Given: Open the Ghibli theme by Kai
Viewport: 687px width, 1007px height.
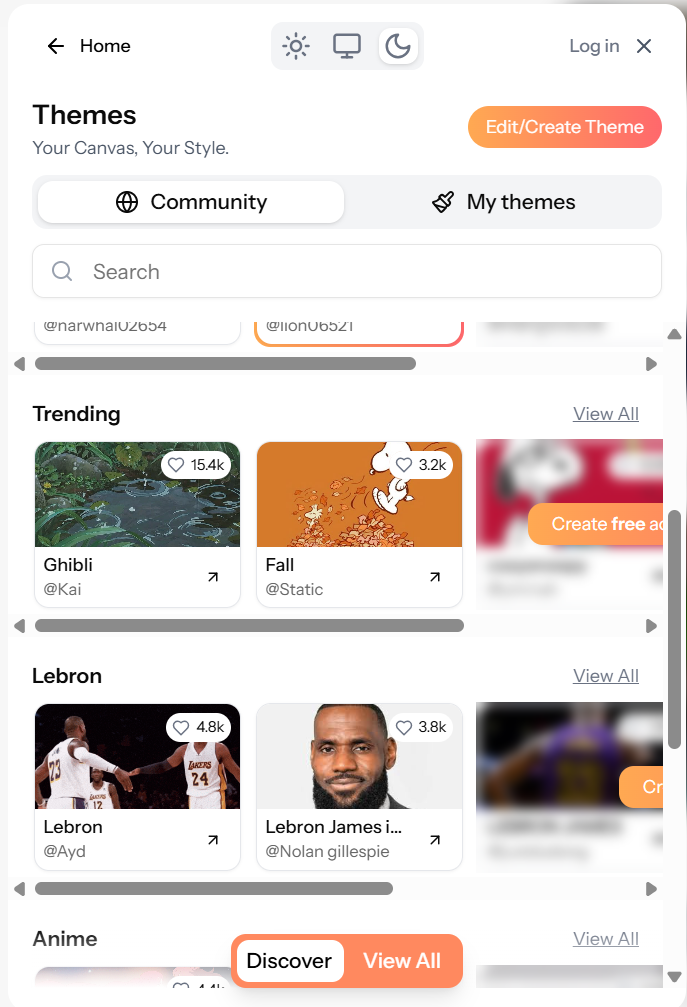Looking at the screenshot, I should pyautogui.click(x=137, y=523).
